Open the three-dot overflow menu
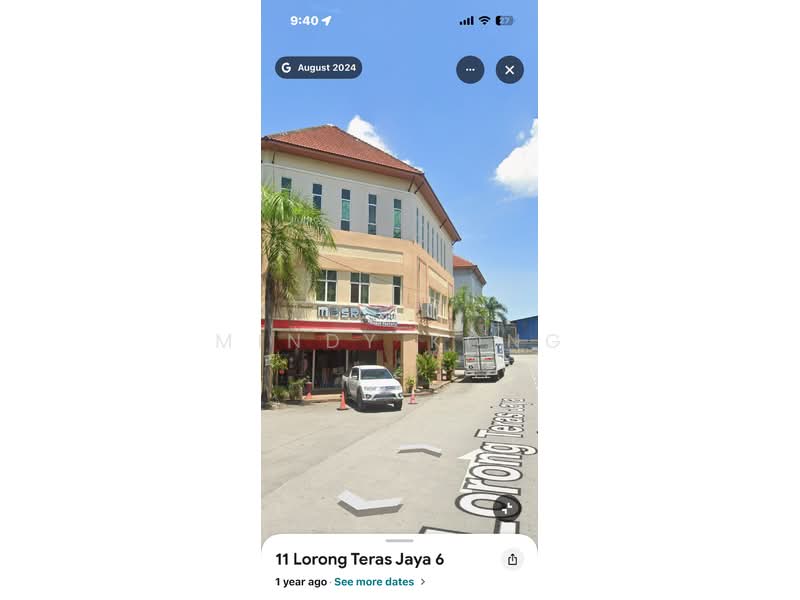800x600 pixels. [470, 70]
